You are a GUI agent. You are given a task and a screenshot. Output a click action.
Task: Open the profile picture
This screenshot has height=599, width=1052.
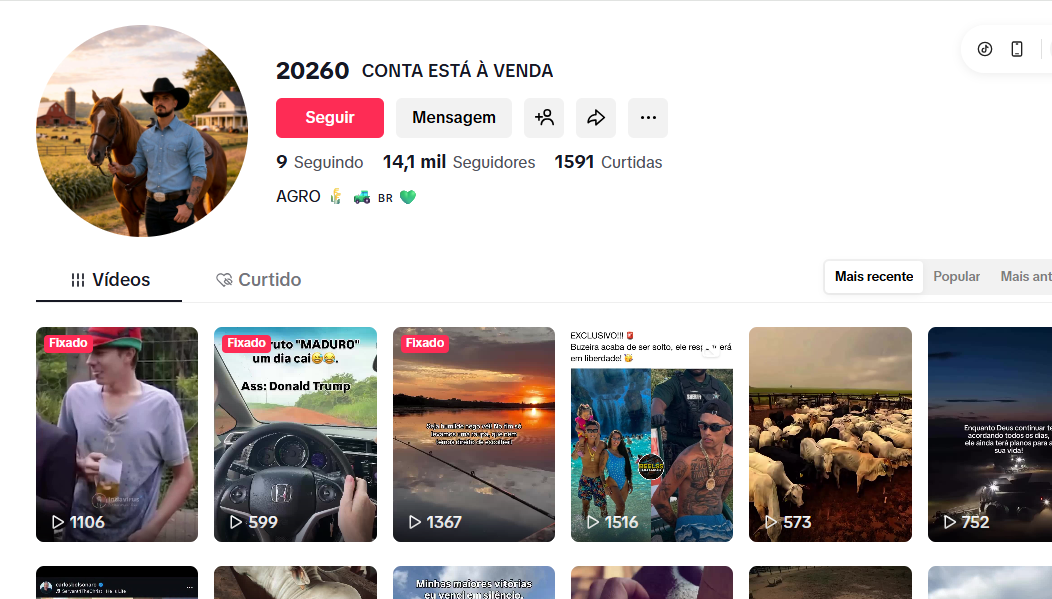pyautogui.click(x=142, y=131)
